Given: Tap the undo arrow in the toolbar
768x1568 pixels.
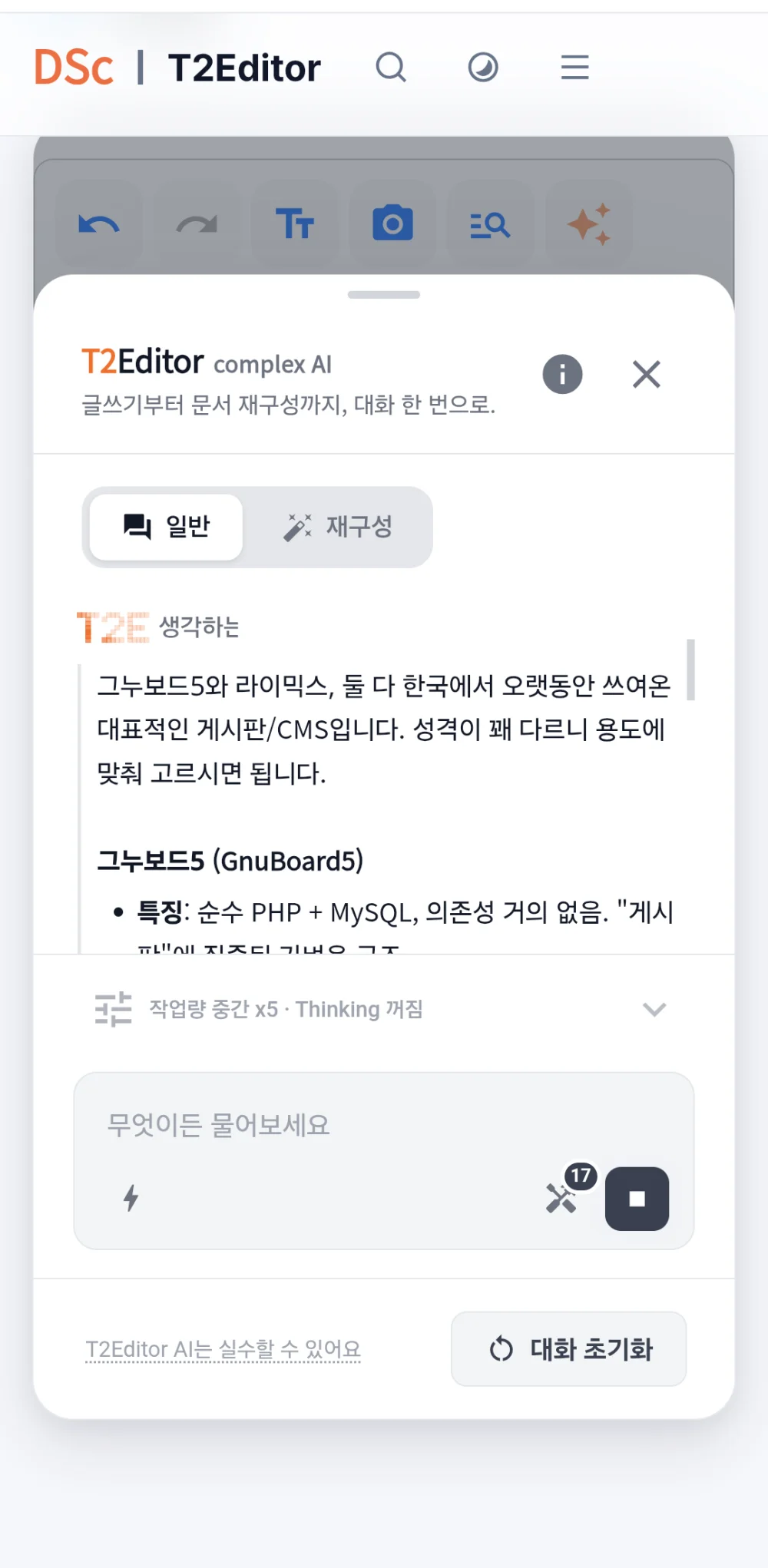Looking at the screenshot, I should click(99, 225).
